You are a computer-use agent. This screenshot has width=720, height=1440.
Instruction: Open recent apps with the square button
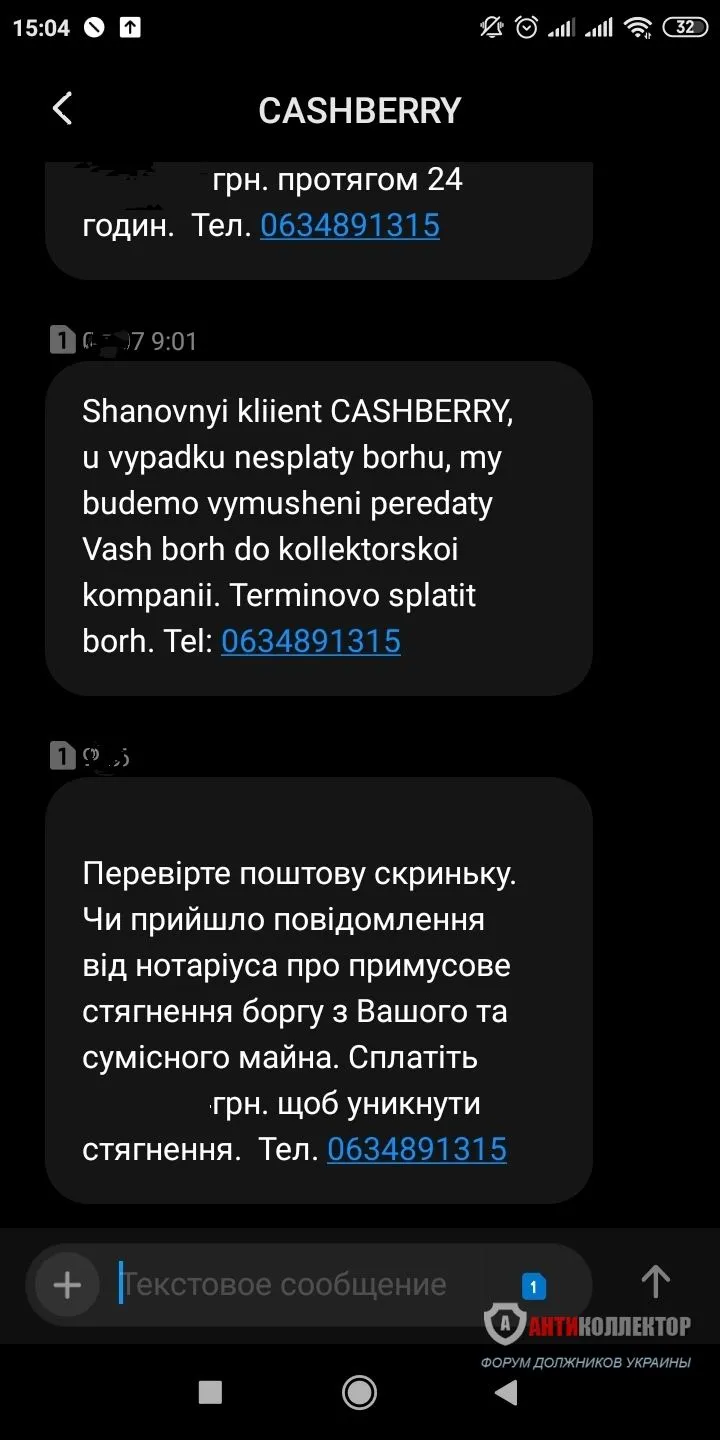pyautogui.click(x=210, y=1392)
